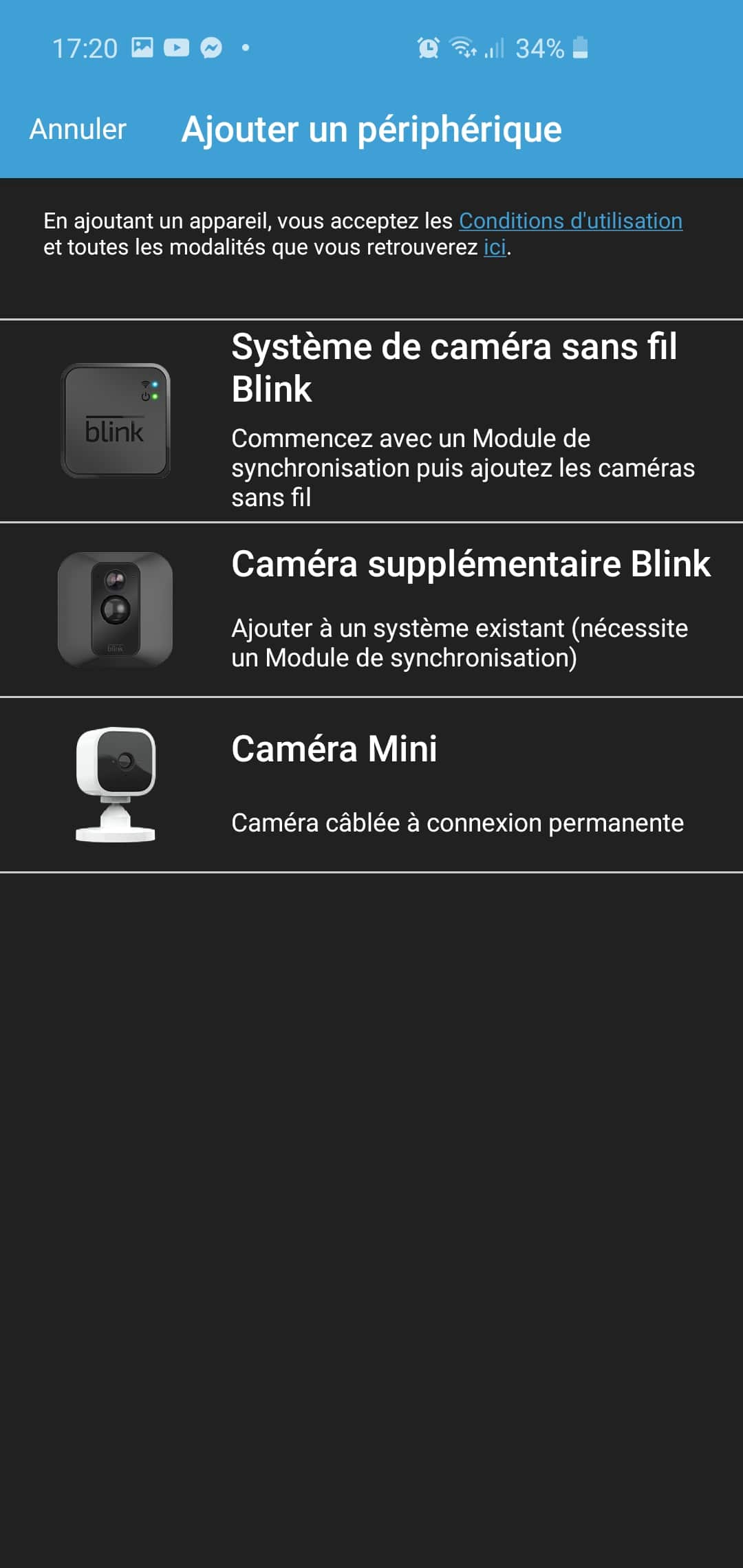This screenshot has height=1568, width=743.
Task: Choose Caméra supplémentaire Blink
Action: (x=371, y=610)
